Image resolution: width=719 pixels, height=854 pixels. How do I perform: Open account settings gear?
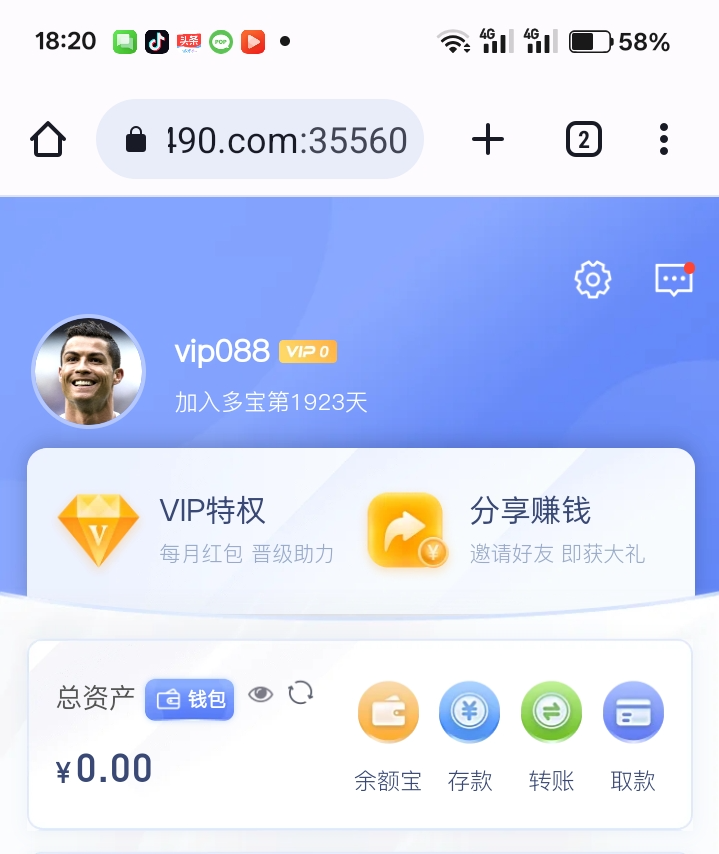point(593,279)
